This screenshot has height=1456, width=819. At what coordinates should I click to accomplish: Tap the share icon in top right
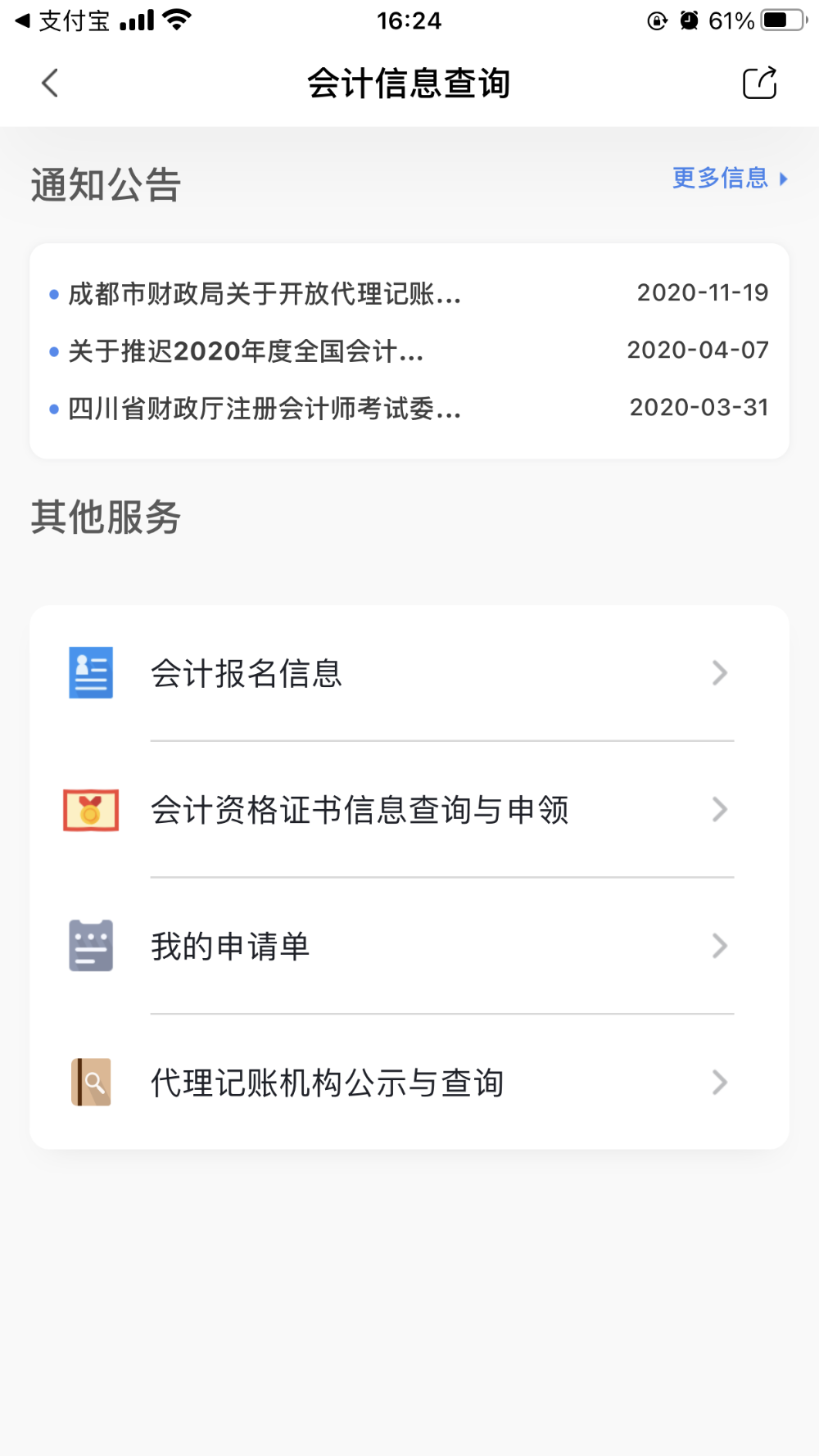pos(760,82)
